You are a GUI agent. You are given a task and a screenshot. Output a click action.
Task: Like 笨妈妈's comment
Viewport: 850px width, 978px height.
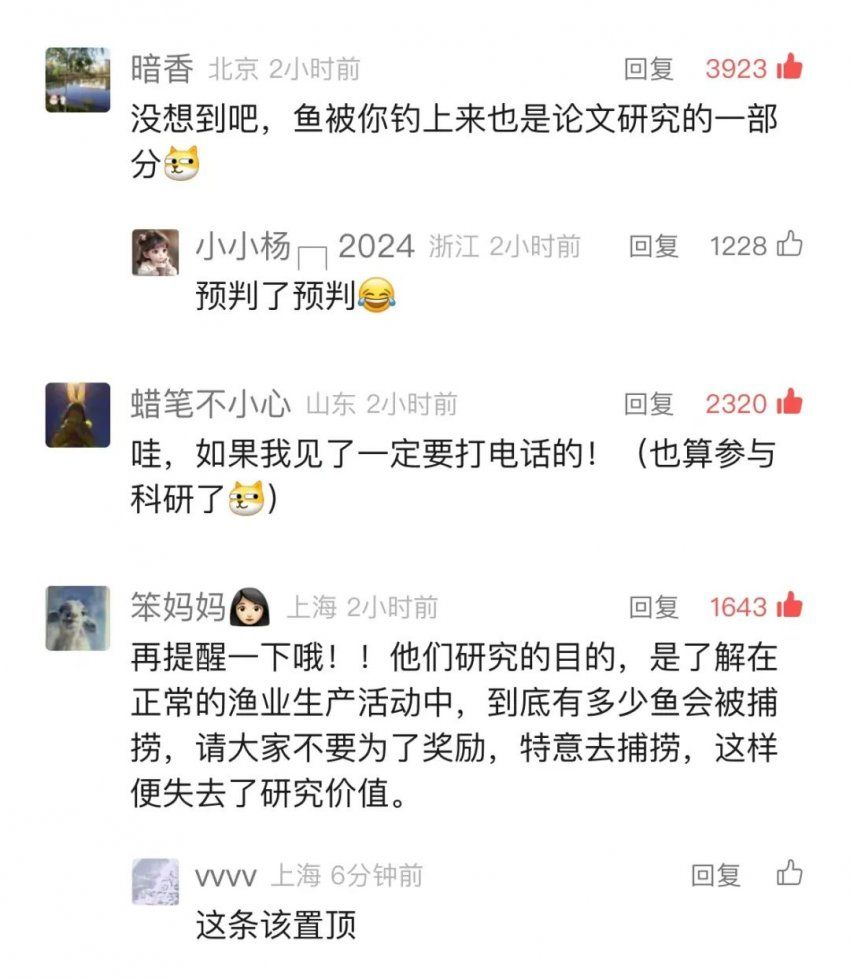pos(790,605)
